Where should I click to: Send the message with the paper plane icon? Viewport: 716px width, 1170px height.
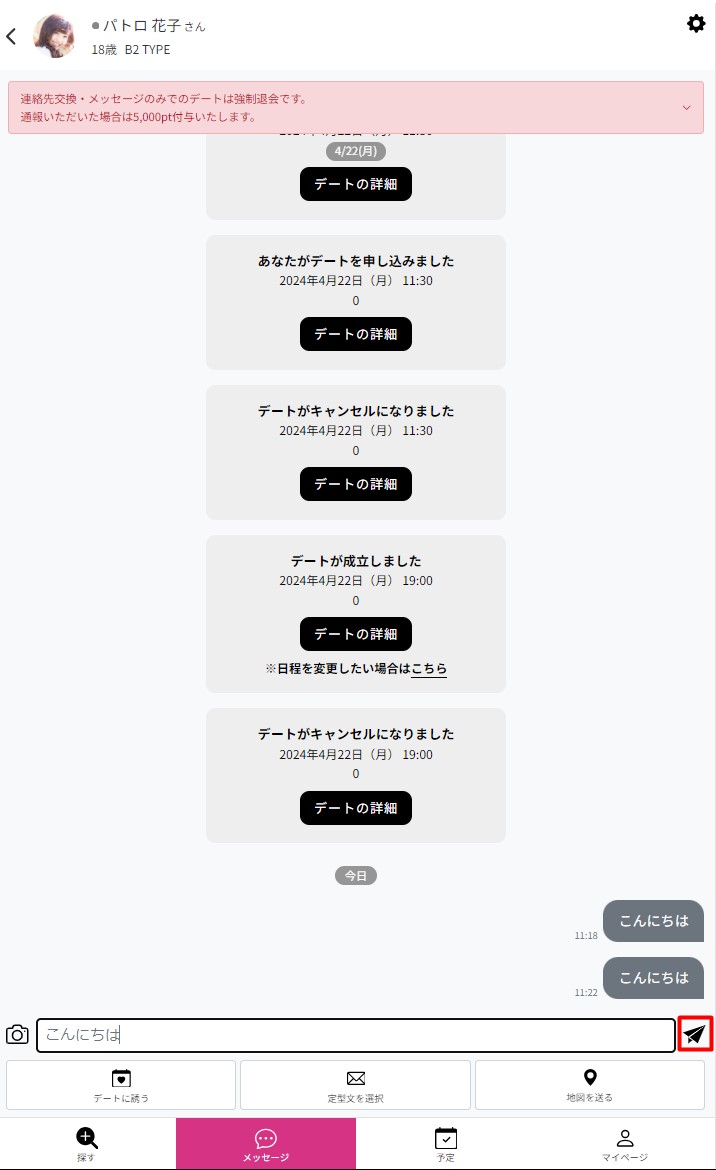tap(695, 1033)
